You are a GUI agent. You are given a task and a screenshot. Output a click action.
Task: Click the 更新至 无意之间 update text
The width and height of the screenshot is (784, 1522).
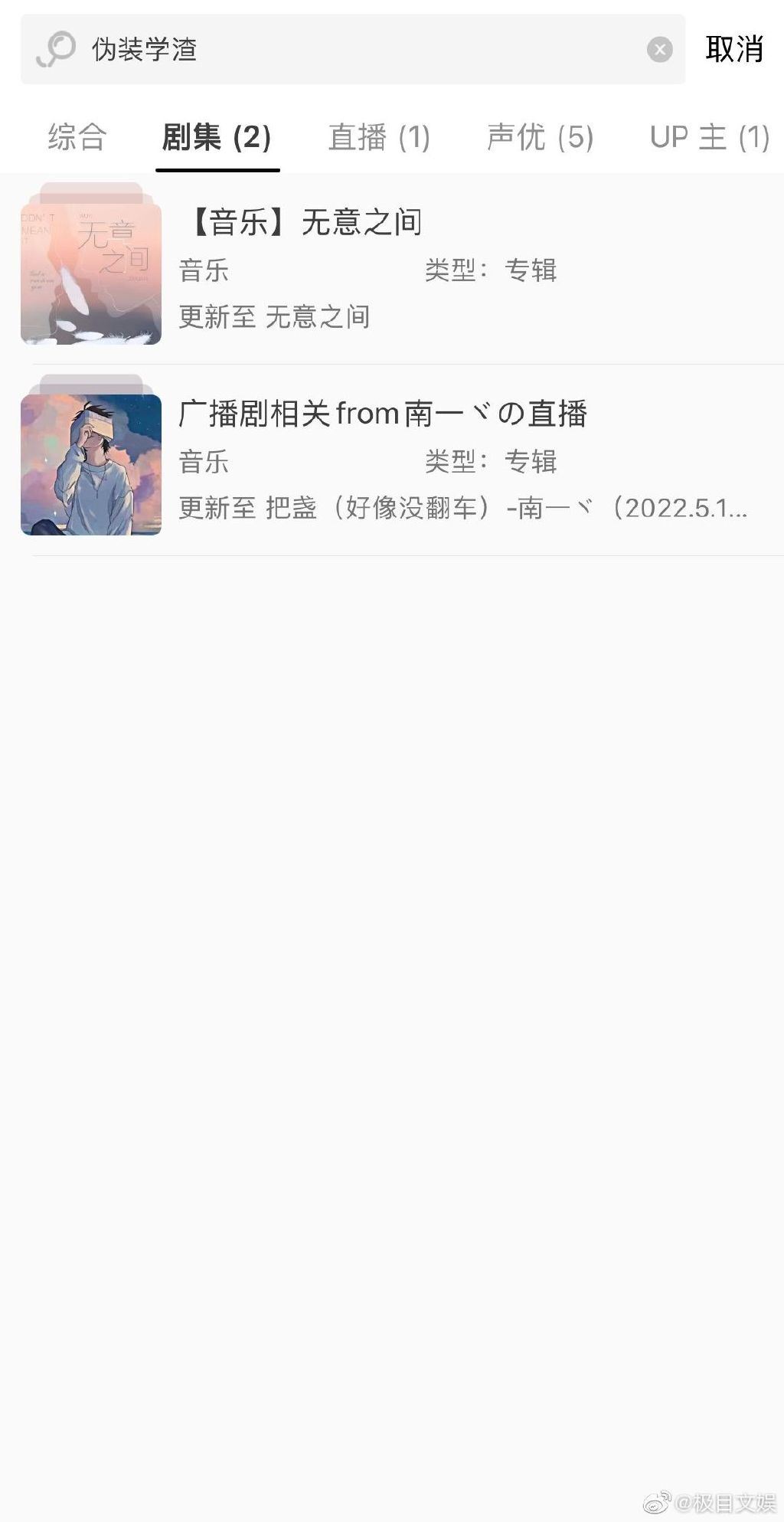(274, 316)
